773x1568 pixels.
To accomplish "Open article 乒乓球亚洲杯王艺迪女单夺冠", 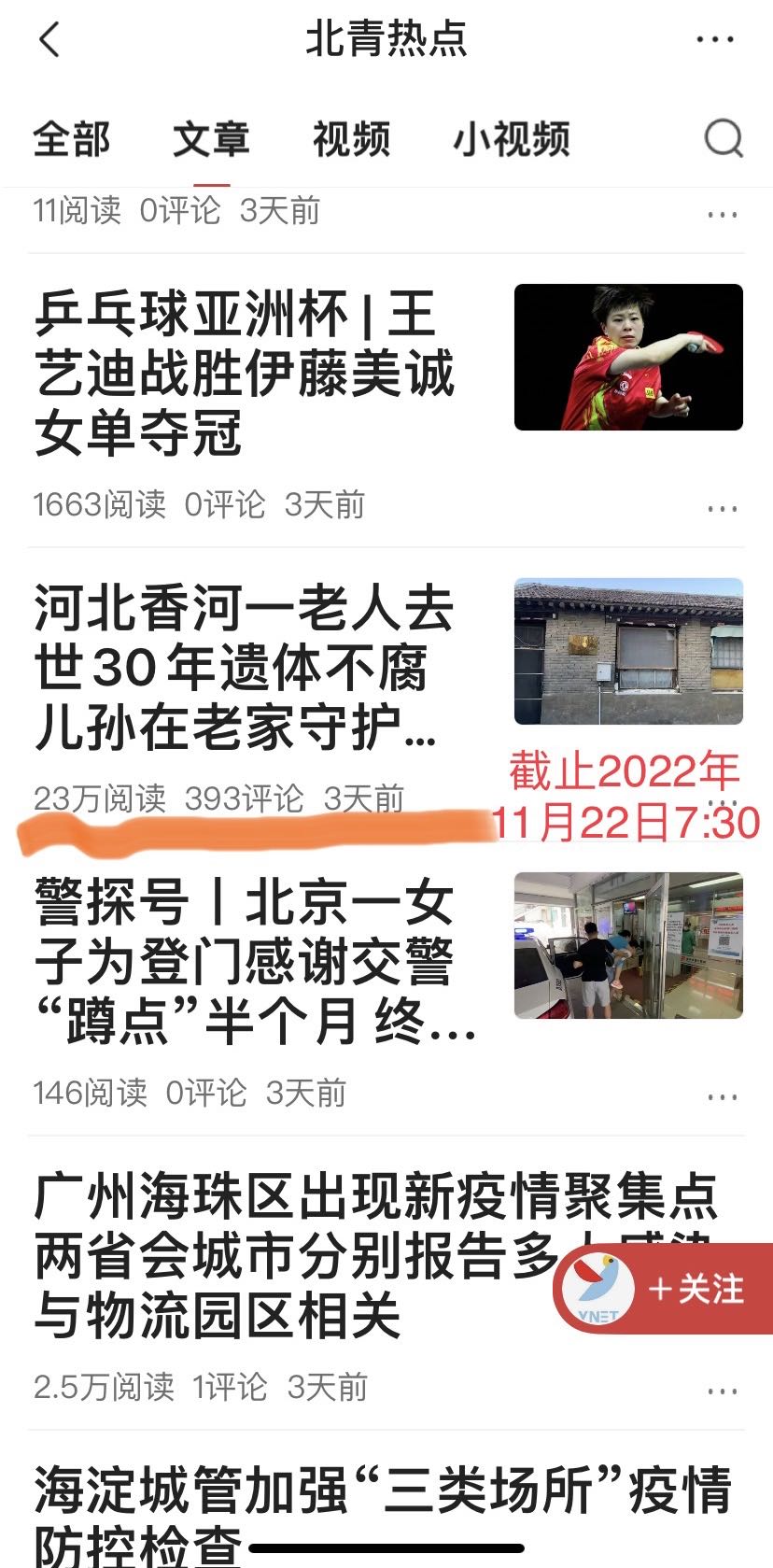I will point(245,373).
